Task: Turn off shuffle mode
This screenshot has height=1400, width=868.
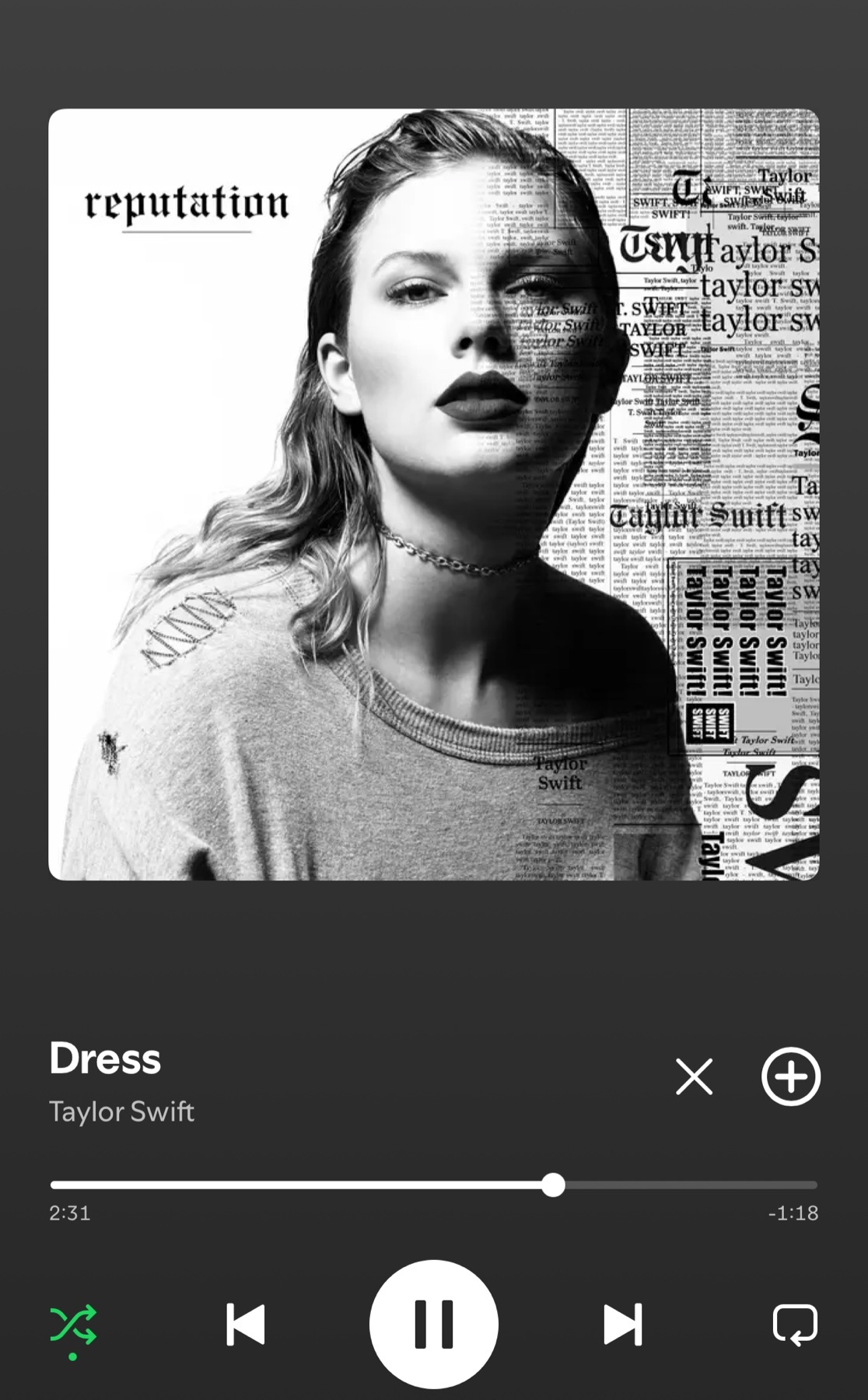Action: 73,1324
